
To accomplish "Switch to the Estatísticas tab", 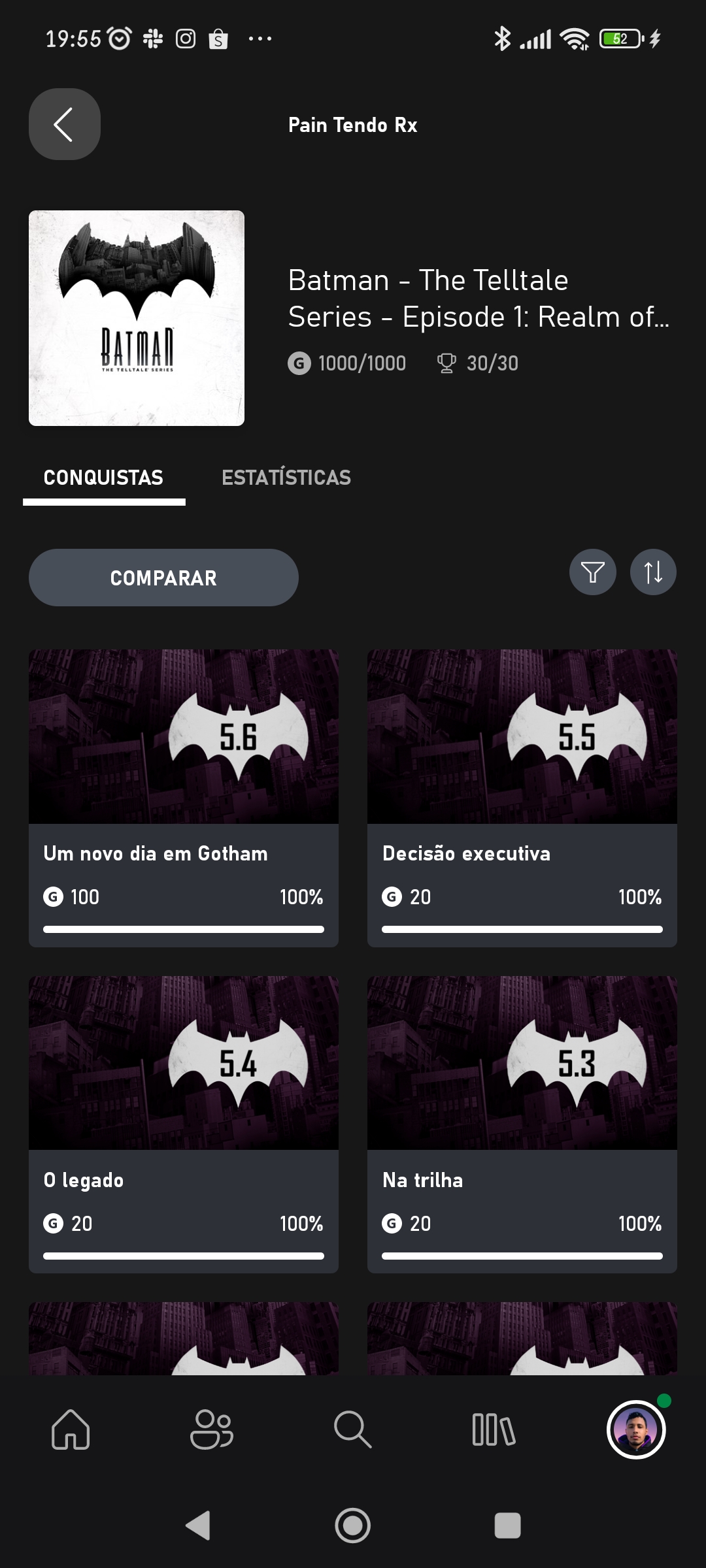I will [286, 478].
